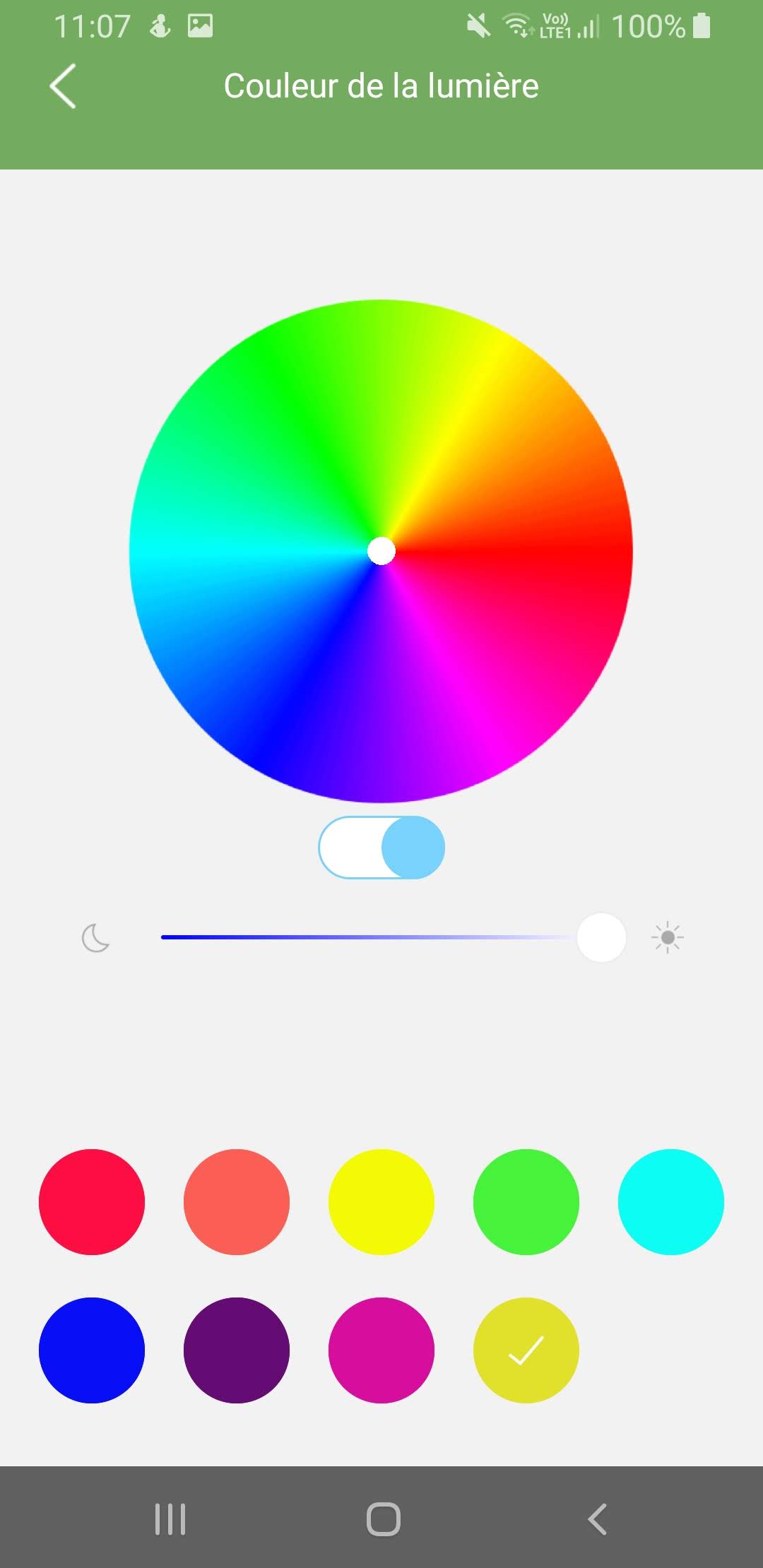763x1568 pixels.
Task: Tap the checked mustard yellow swatch
Action: click(x=526, y=1350)
